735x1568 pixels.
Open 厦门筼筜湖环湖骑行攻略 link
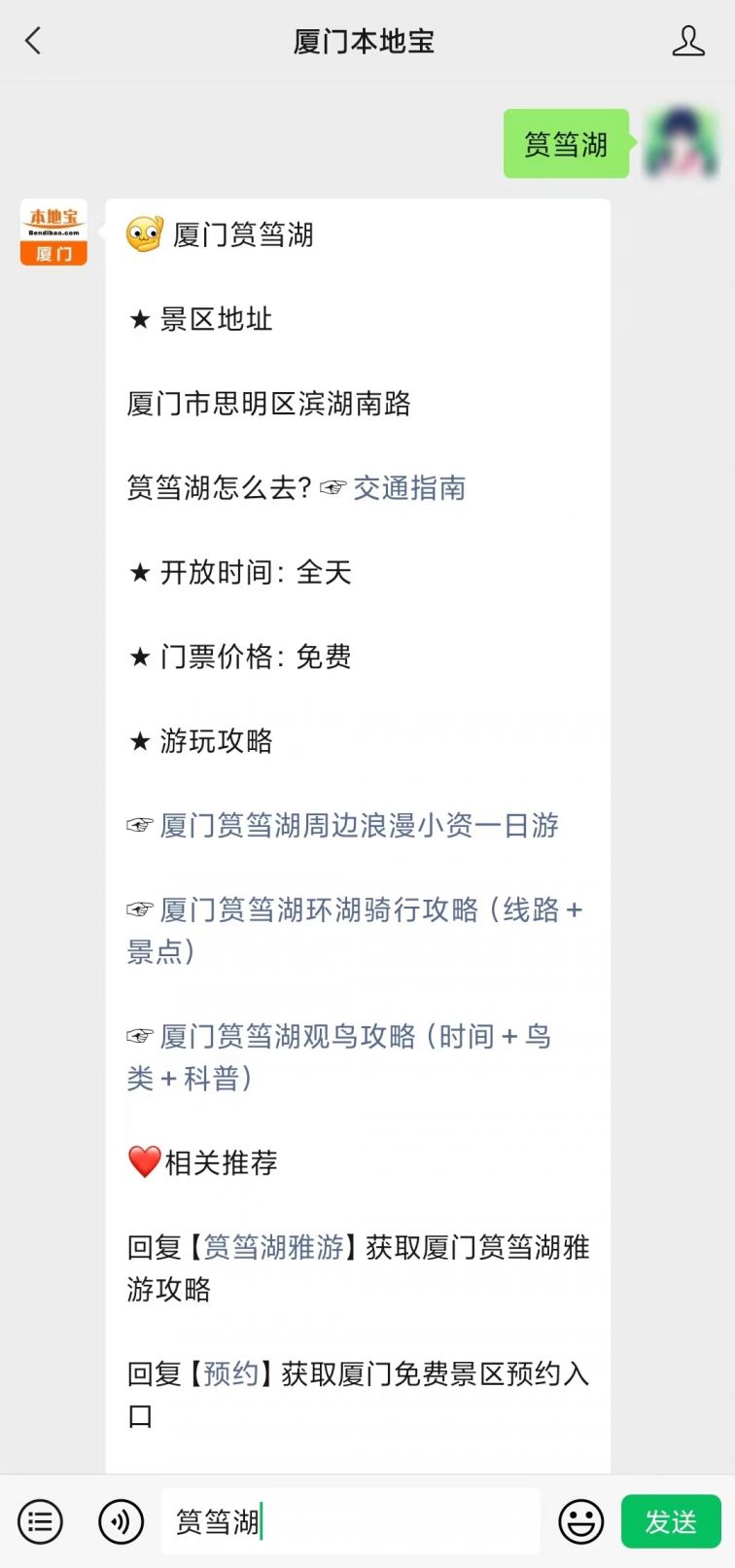coord(355,931)
